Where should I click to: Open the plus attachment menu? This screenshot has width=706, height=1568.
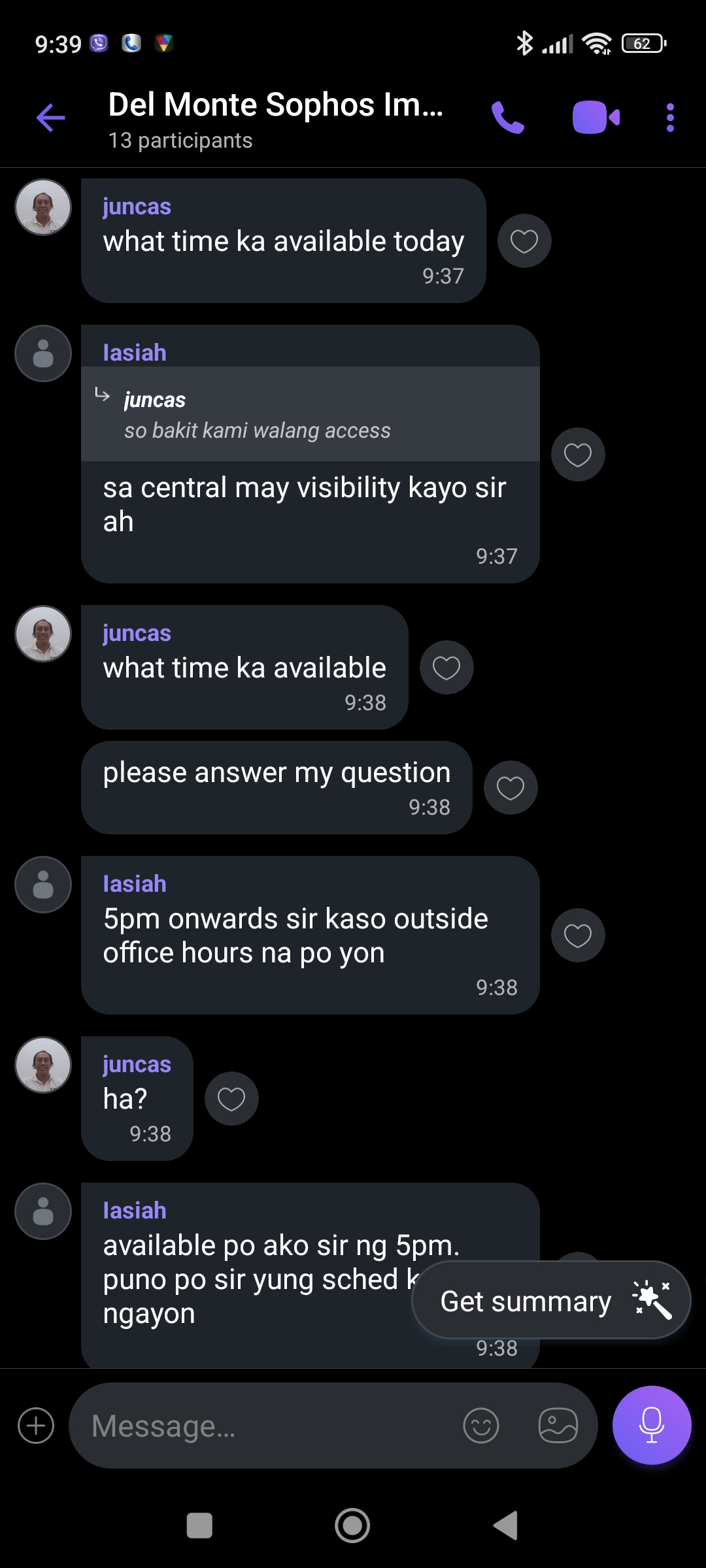(36, 1426)
